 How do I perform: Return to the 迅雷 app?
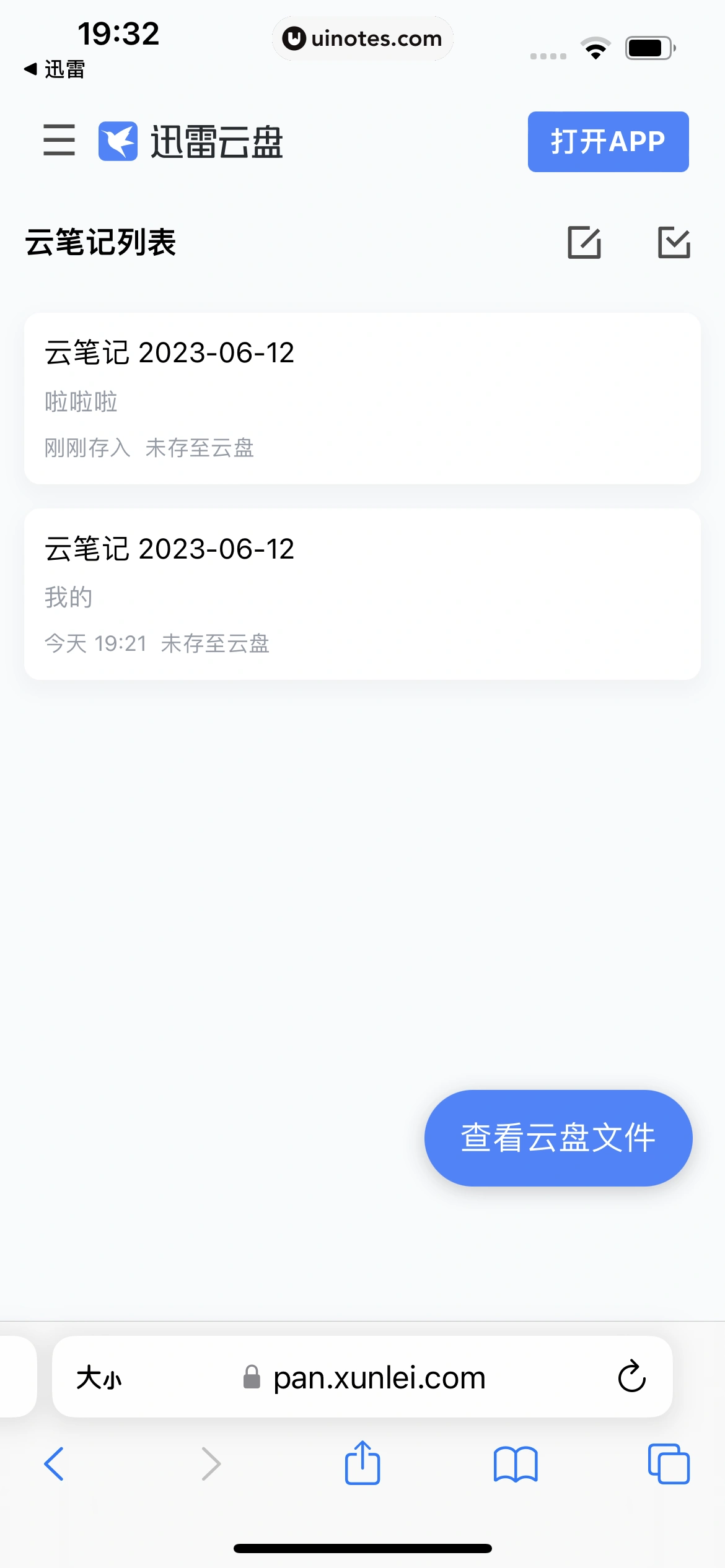tap(55, 69)
